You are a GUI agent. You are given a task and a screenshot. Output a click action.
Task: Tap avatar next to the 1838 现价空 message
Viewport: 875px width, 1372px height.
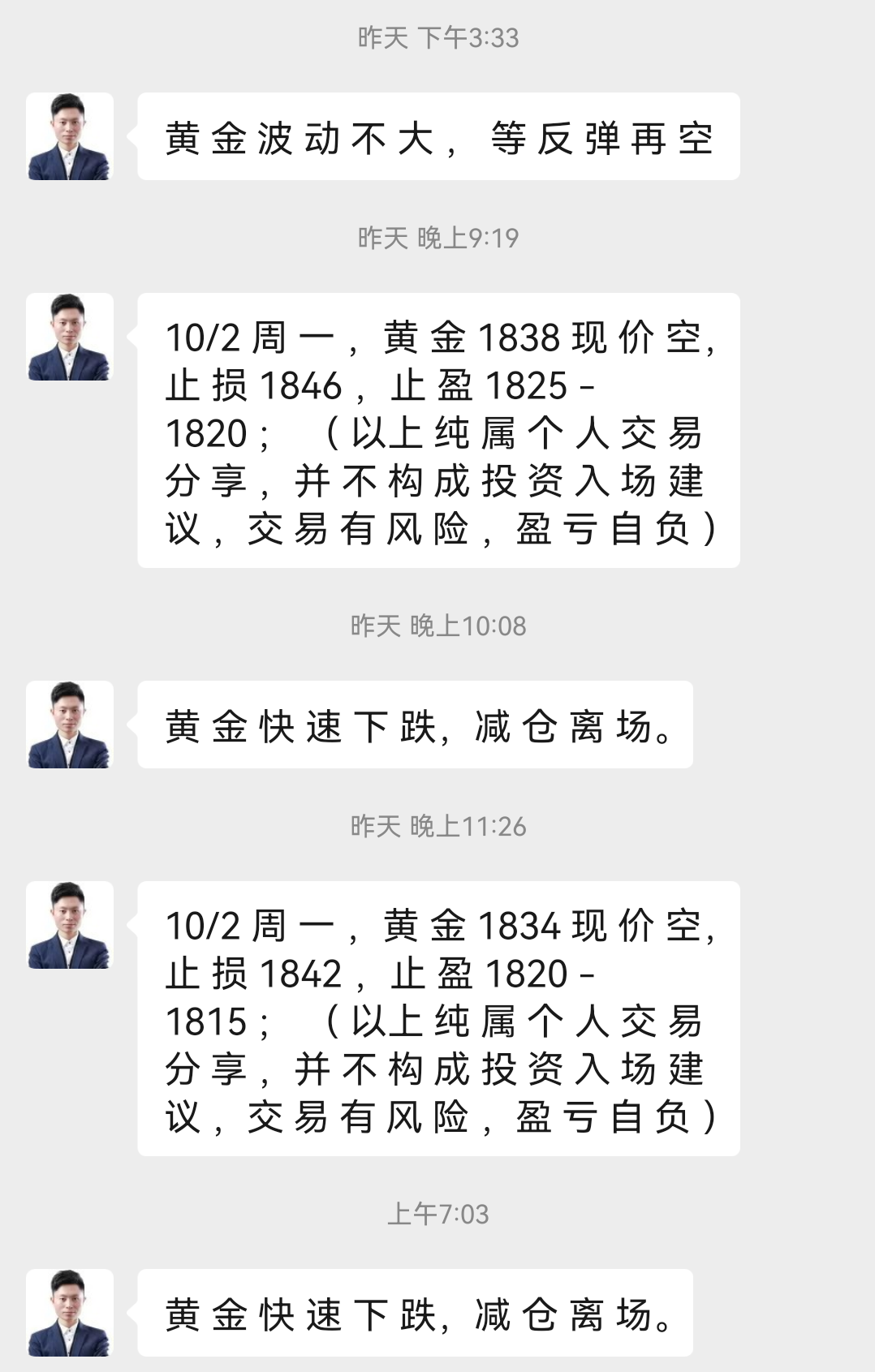point(70,337)
